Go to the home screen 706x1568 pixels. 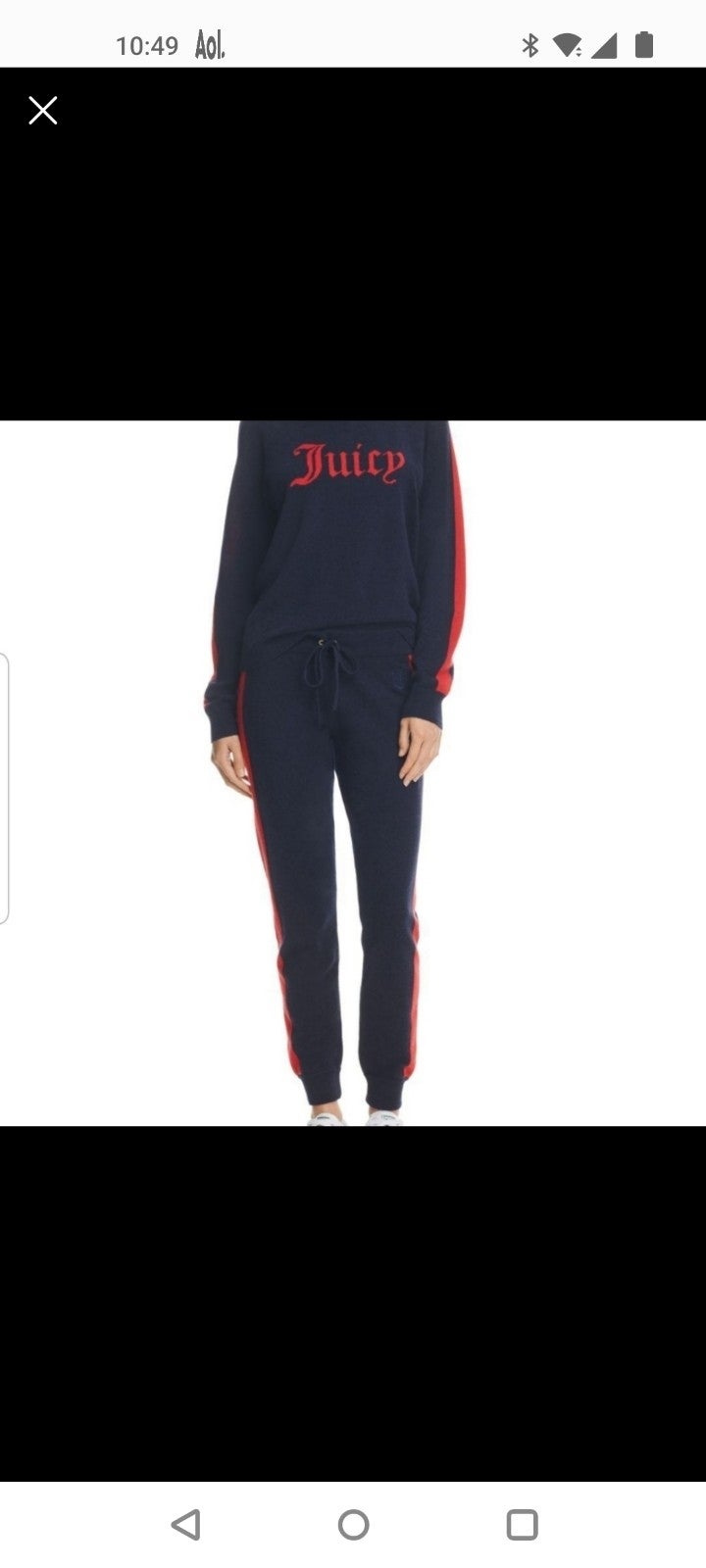click(x=353, y=1525)
